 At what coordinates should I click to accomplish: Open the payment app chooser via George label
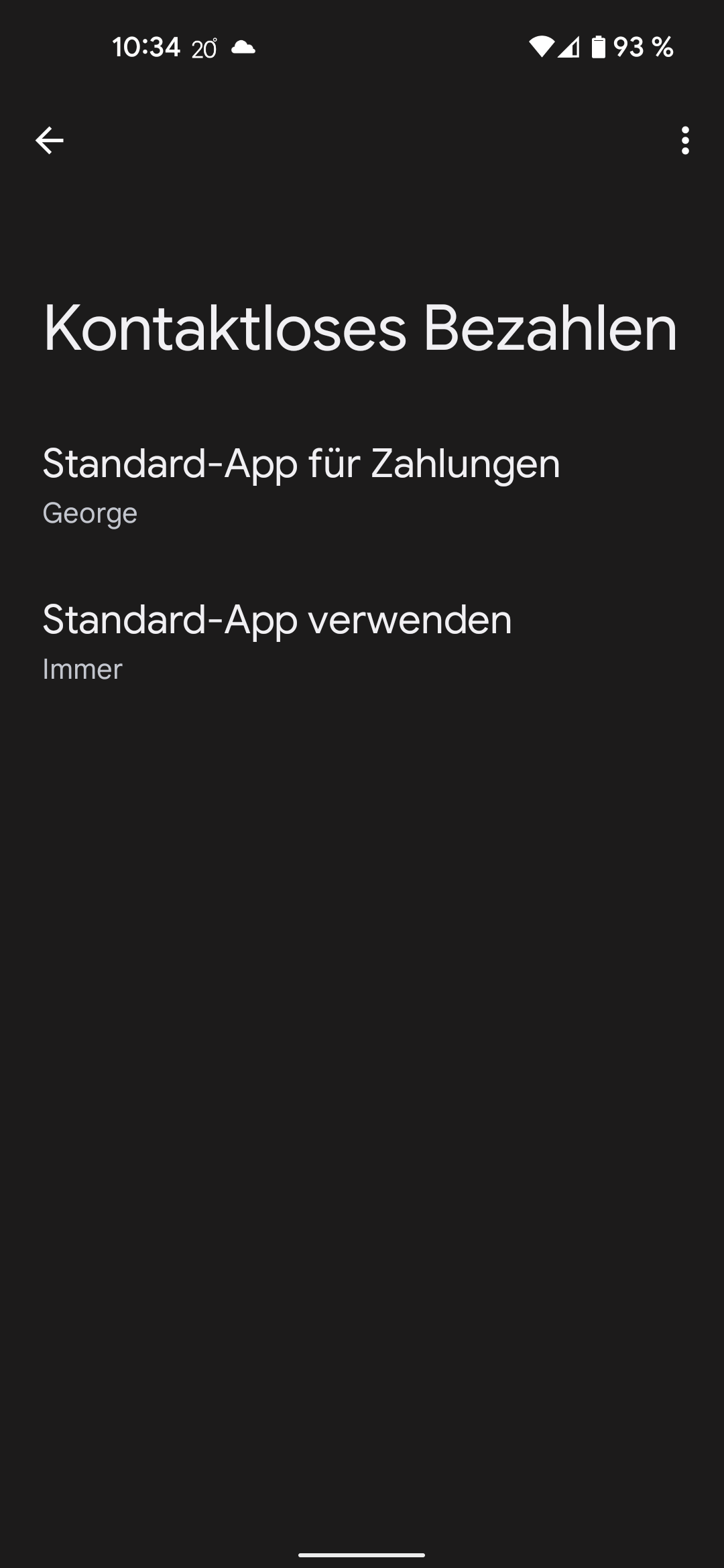pos(90,512)
